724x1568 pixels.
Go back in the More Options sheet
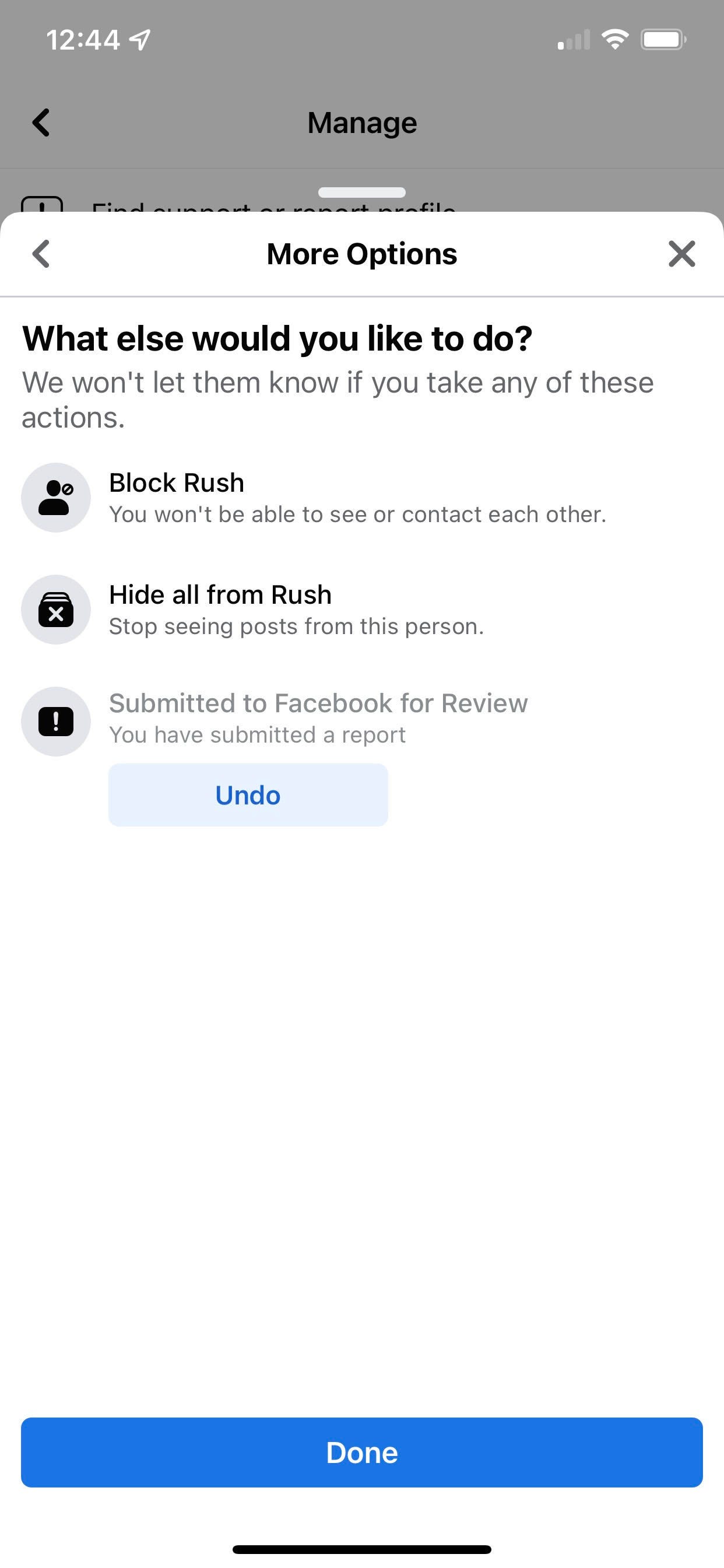[x=41, y=254]
